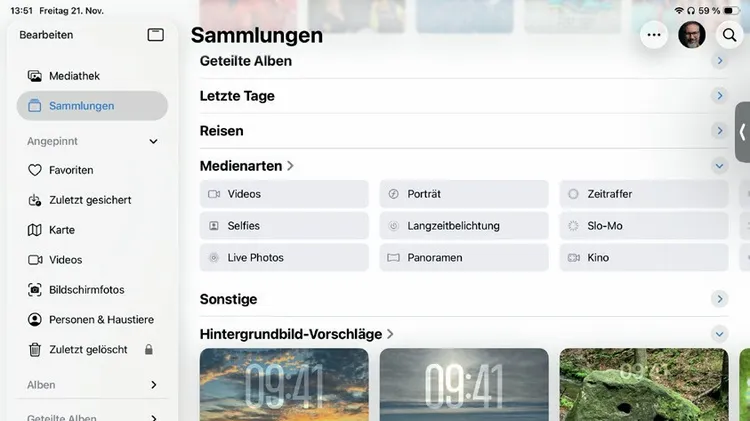Viewport: 750px width, 421px height.
Task: Open the Panoramen media type
Action: pos(464,258)
